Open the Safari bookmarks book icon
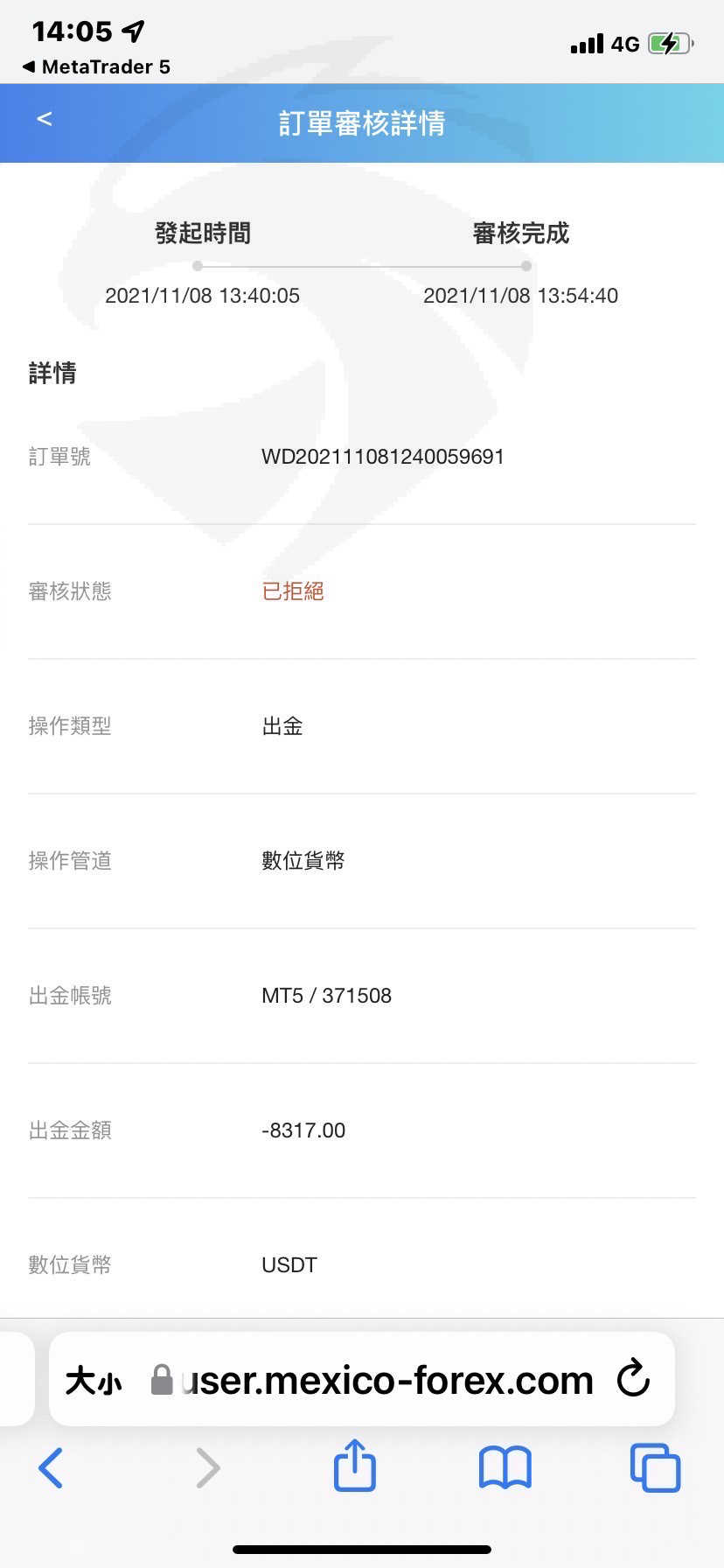Screen dimensions: 724x1568 click(x=505, y=1467)
